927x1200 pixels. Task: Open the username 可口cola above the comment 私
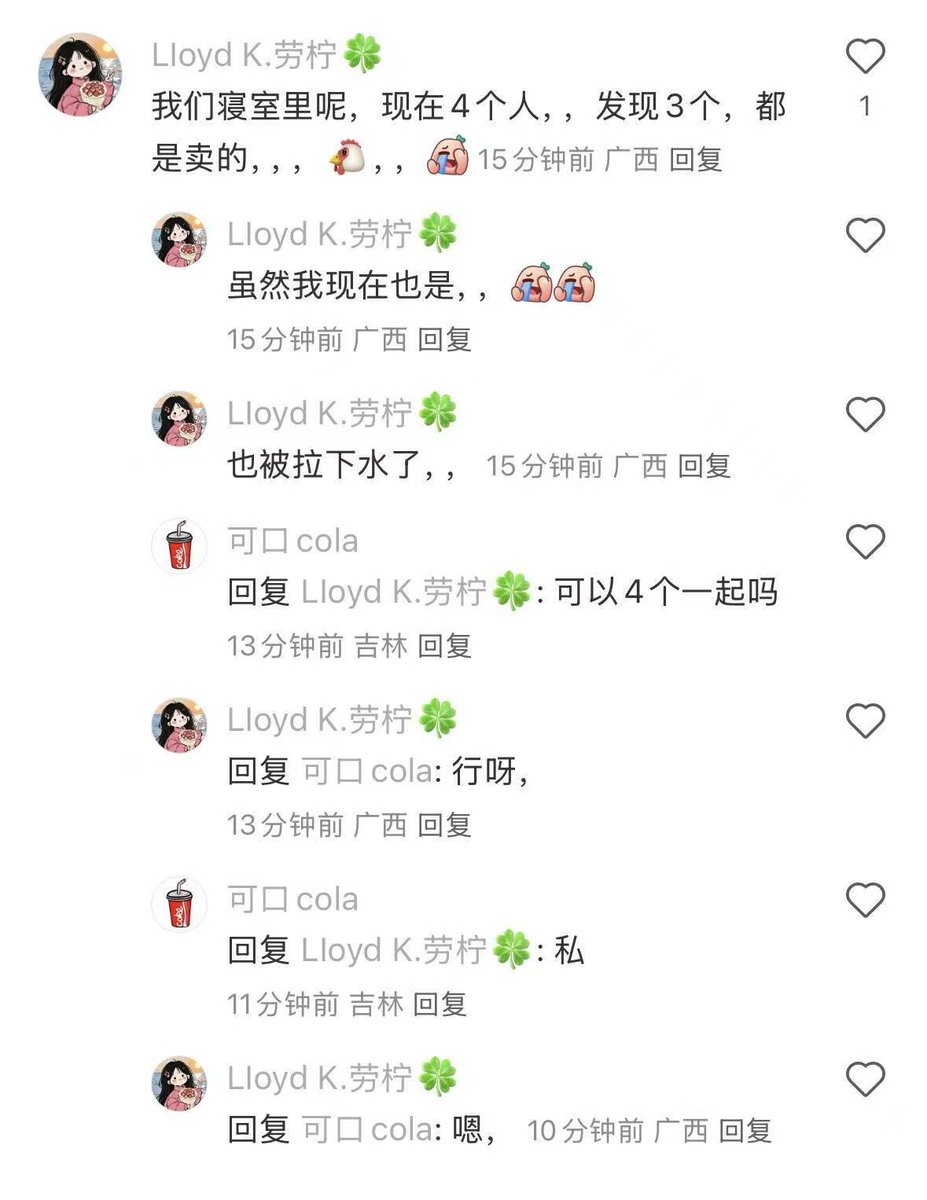[x=292, y=900]
